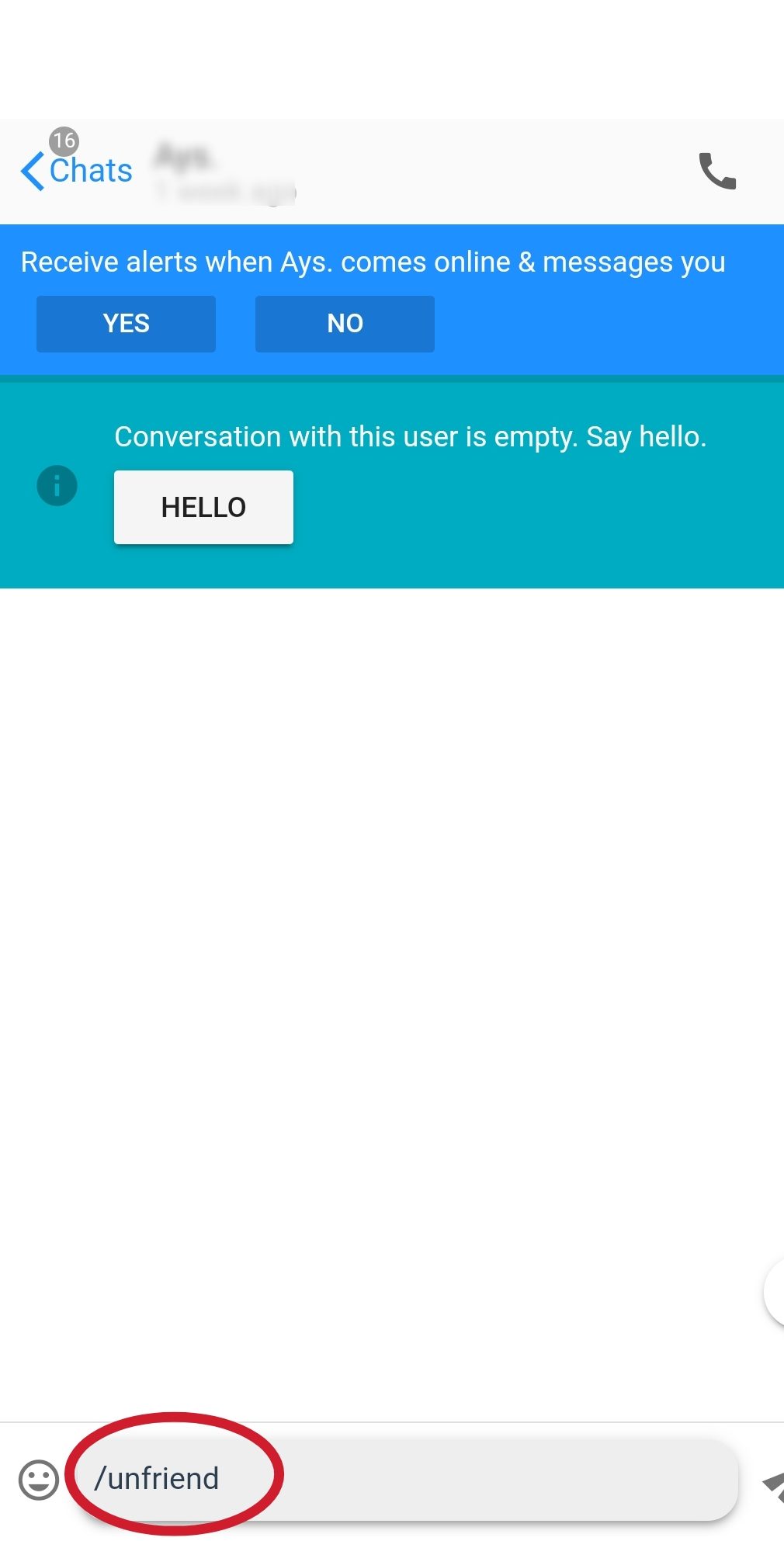Go back to Chats list
The width and height of the screenshot is (784, 1548).
76,171
